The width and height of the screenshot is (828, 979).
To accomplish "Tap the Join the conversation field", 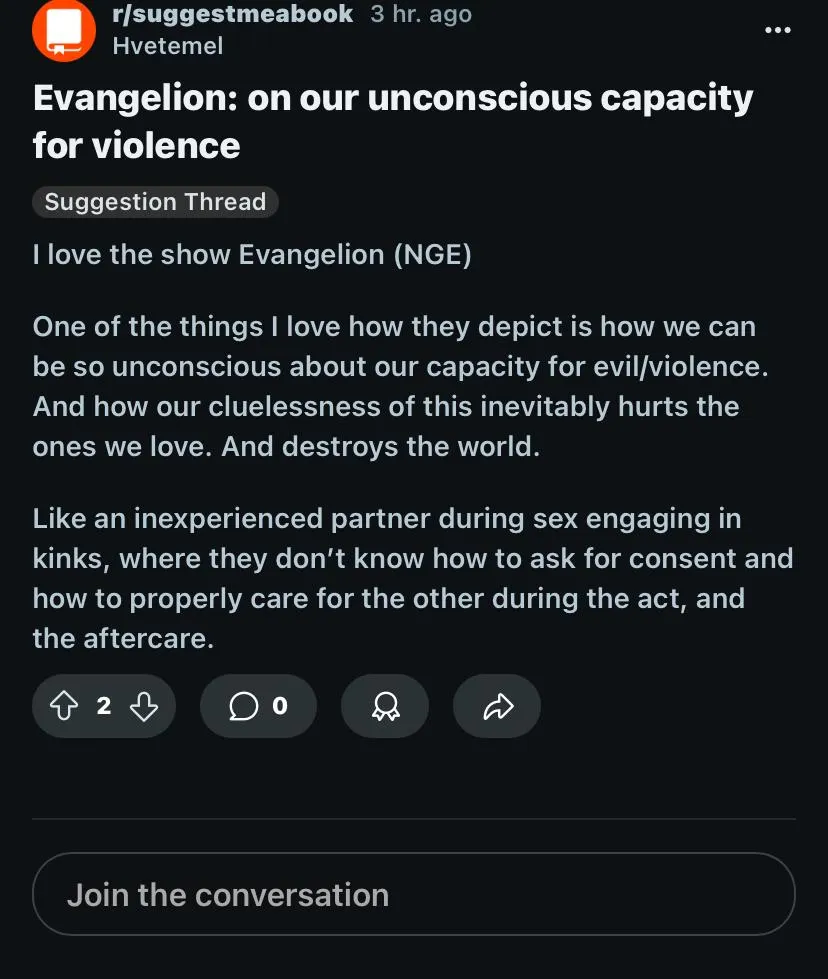I will [414, 894].
